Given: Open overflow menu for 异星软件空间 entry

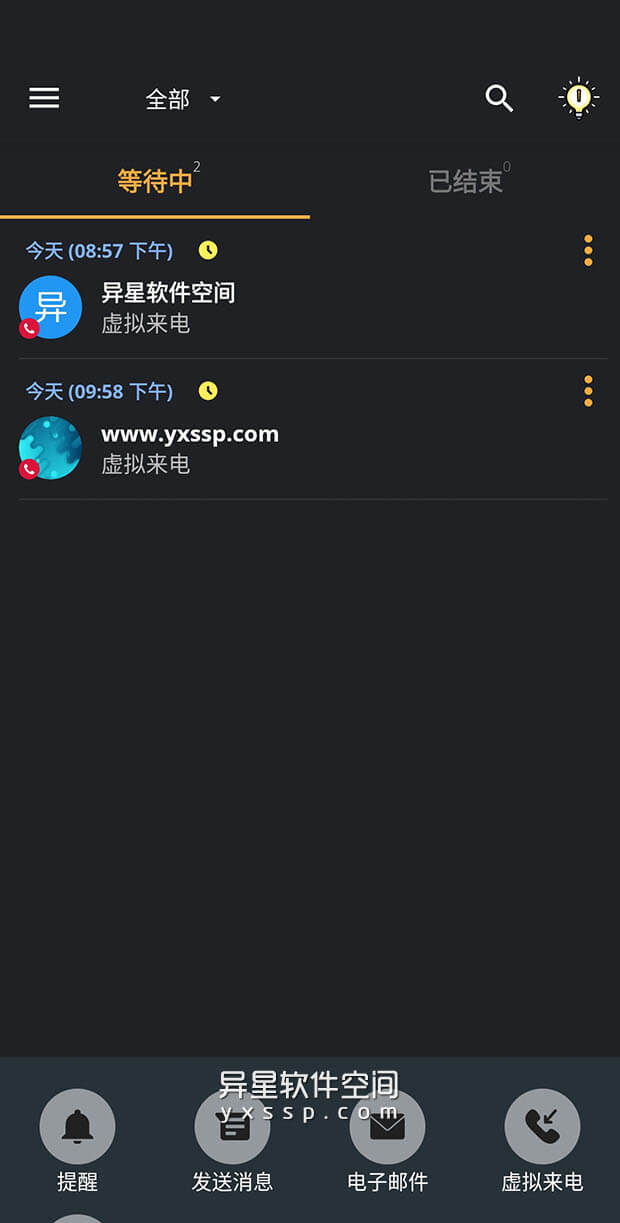Looking at the screenshot, I should pos(588,250).
